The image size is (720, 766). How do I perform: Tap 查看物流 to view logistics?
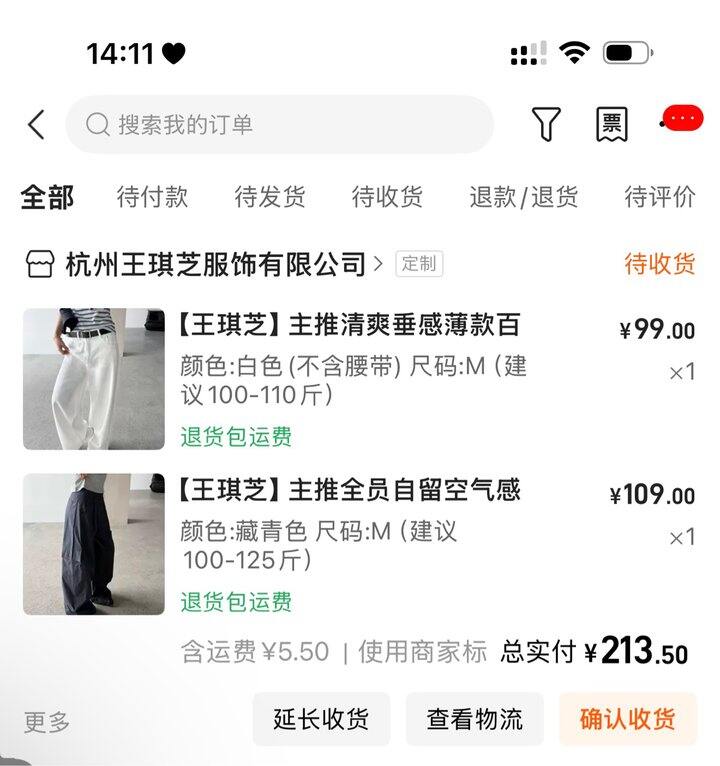tap(474, 718)
